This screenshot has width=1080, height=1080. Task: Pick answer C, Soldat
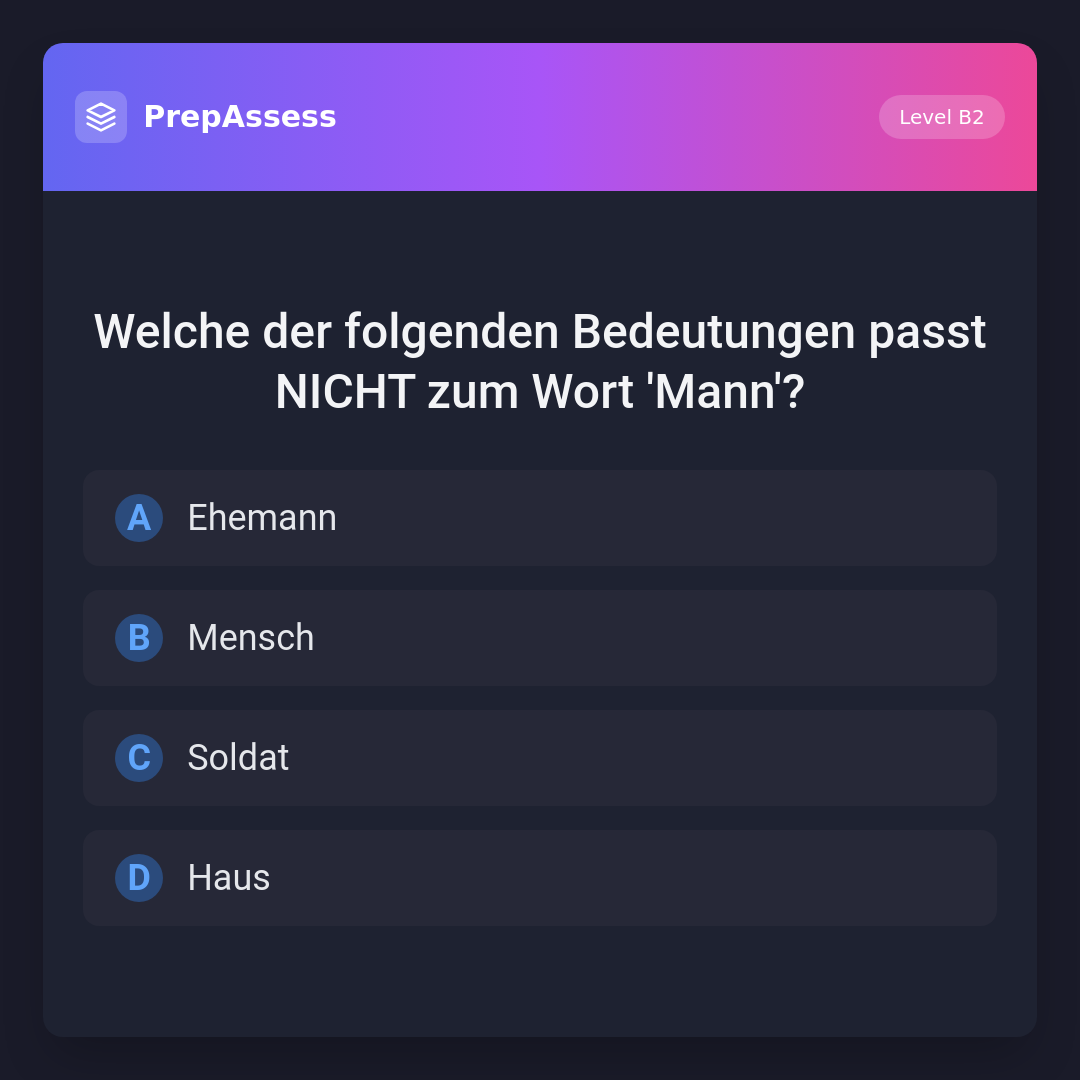540,758
